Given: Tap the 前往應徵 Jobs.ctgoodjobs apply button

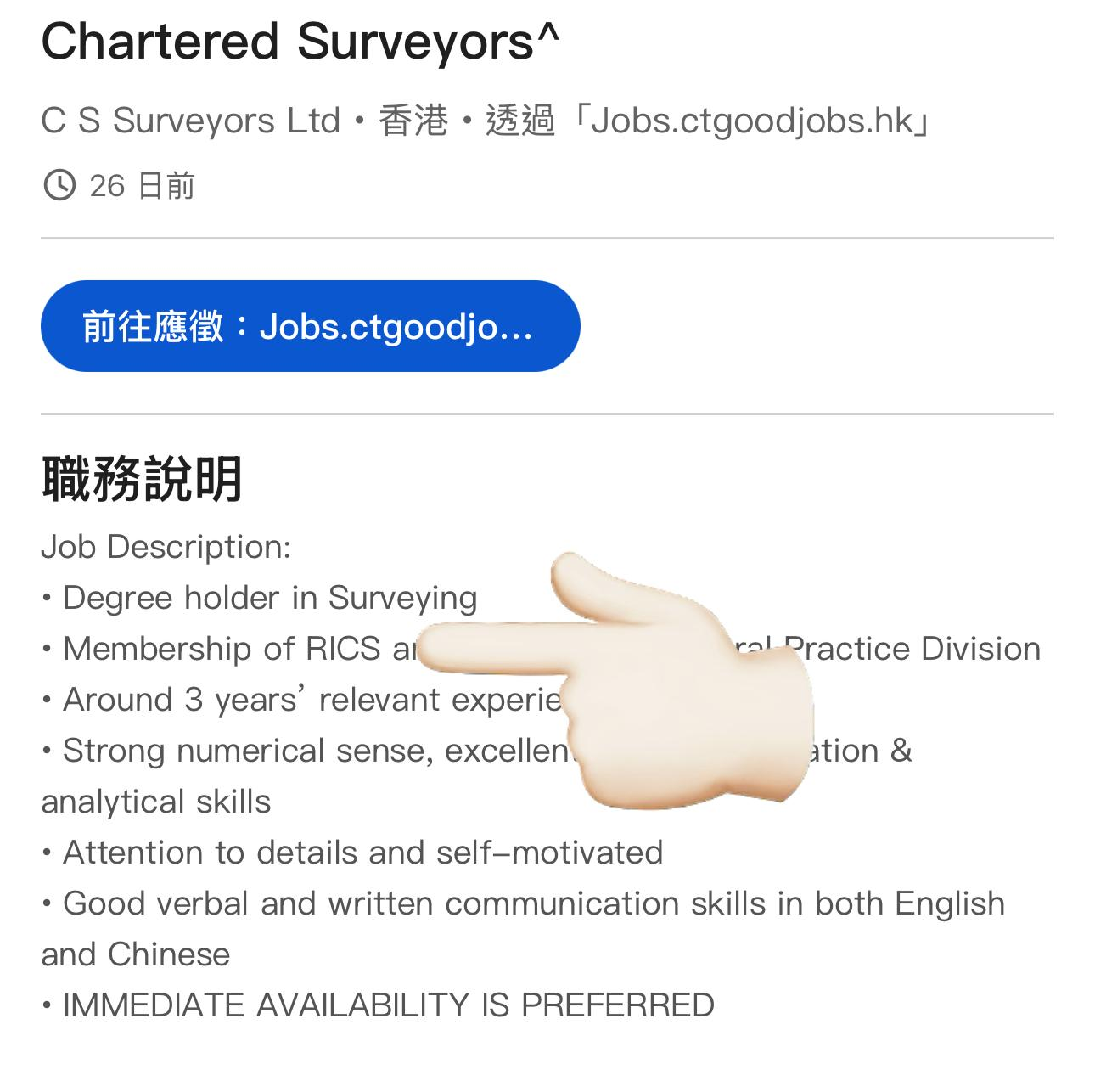Looking at the screenshot, I should click(x=310, y=326).
